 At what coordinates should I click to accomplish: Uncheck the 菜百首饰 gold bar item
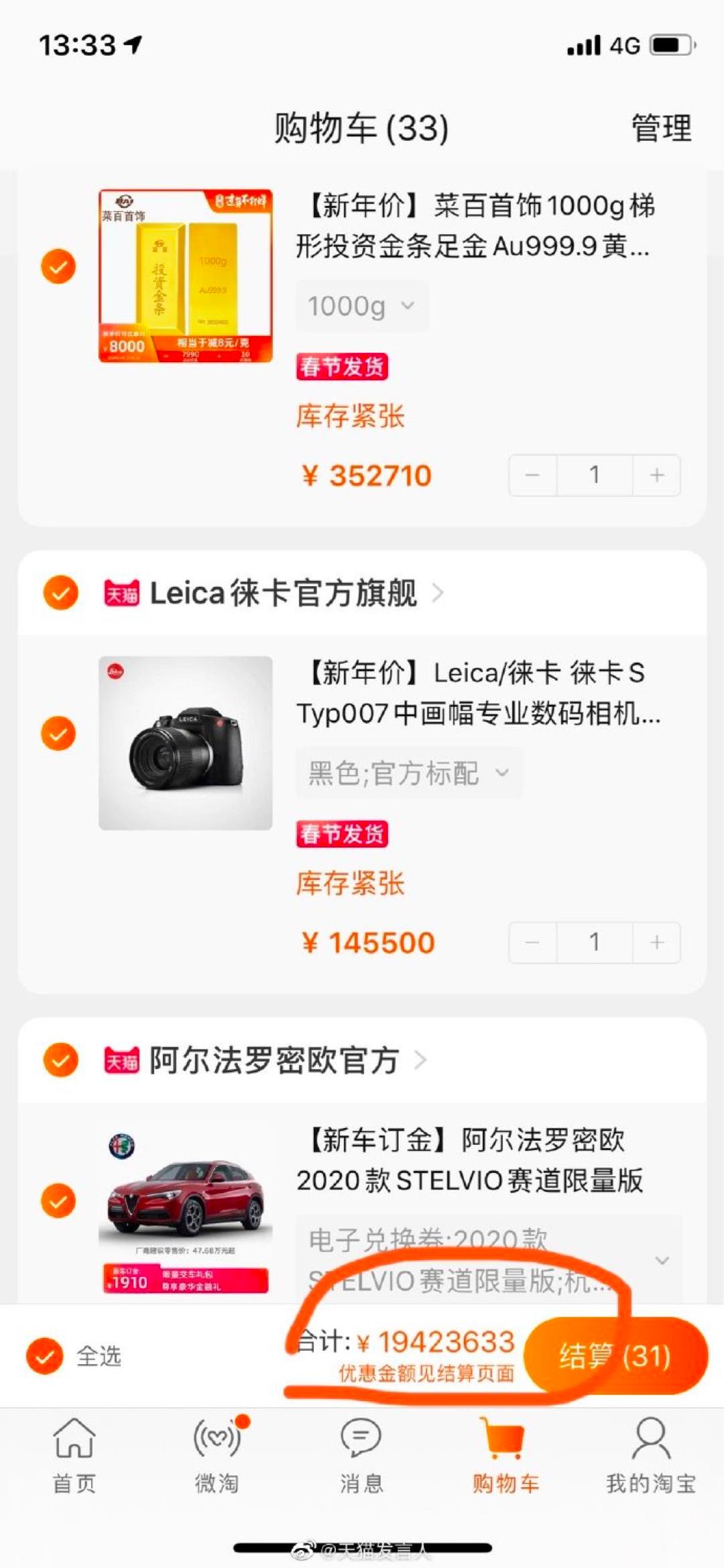[x=58, y=266]
